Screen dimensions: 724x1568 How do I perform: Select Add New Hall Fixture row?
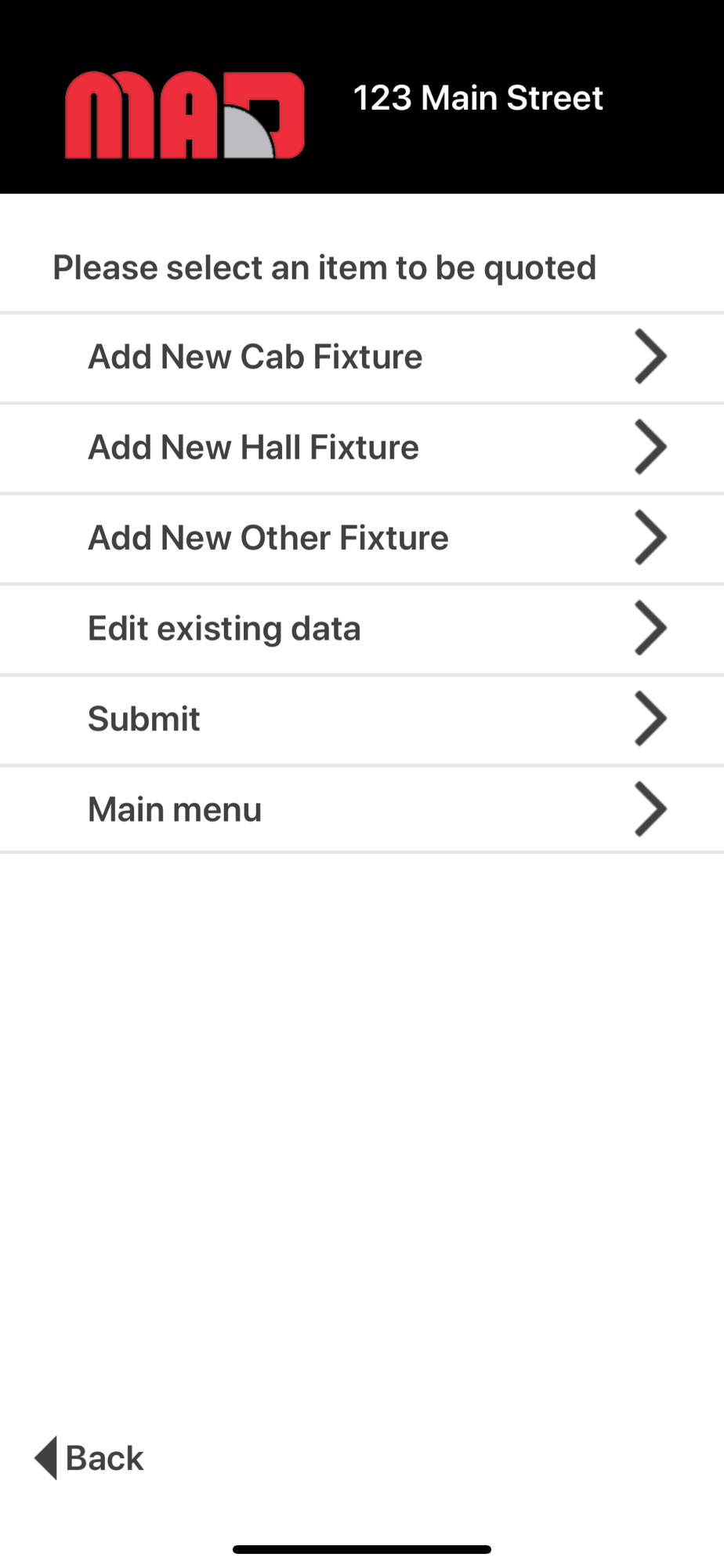[x=362, y=448]
